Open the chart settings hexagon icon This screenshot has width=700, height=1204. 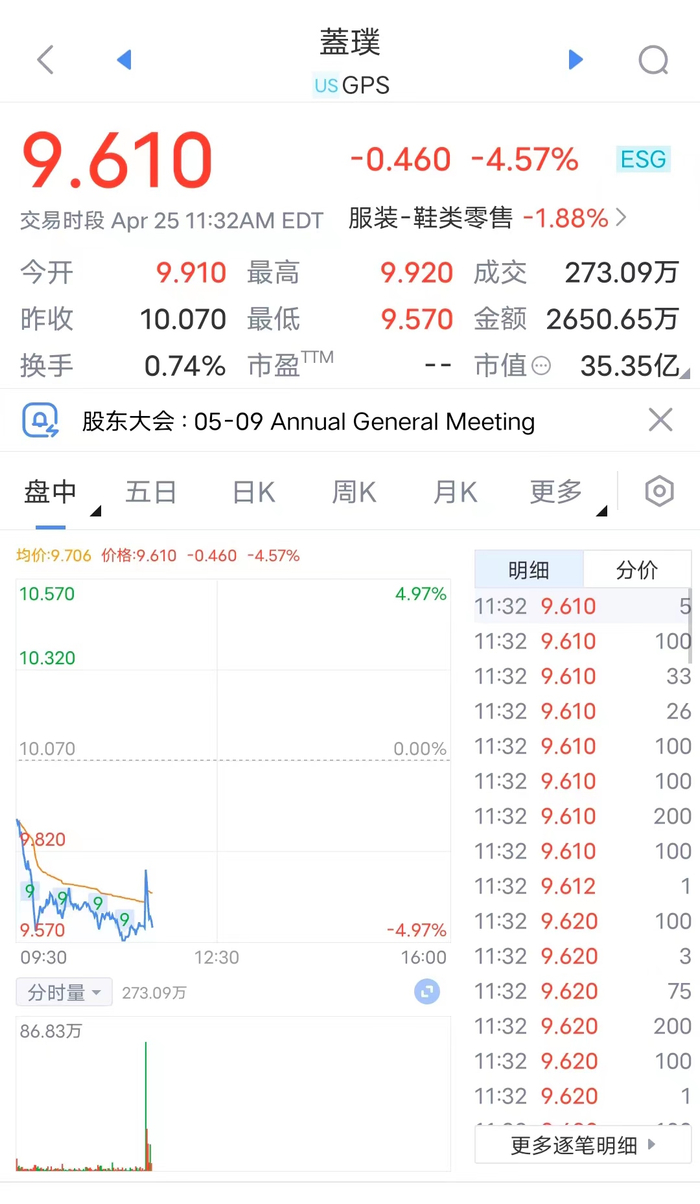[659, 492]
